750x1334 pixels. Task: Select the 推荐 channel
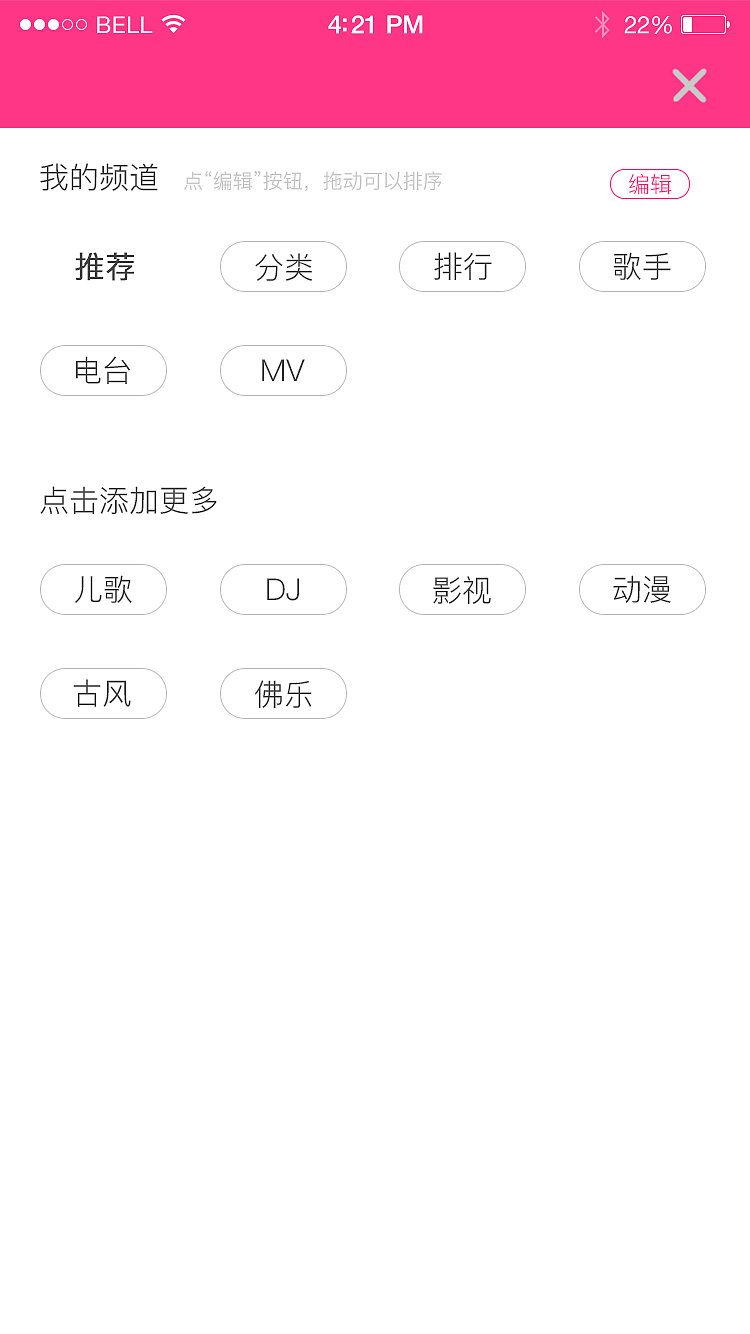tap(103, 267)
